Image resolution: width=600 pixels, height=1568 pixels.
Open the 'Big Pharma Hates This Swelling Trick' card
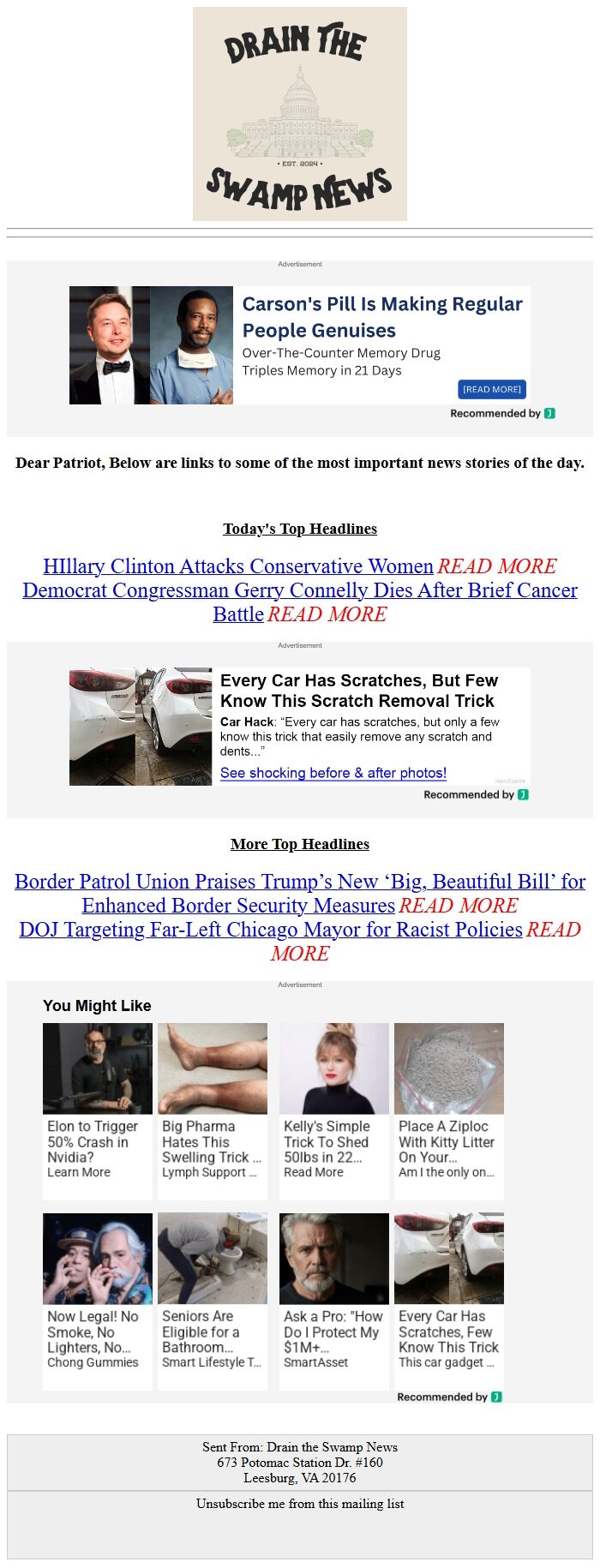click(x=212, y=1110)
